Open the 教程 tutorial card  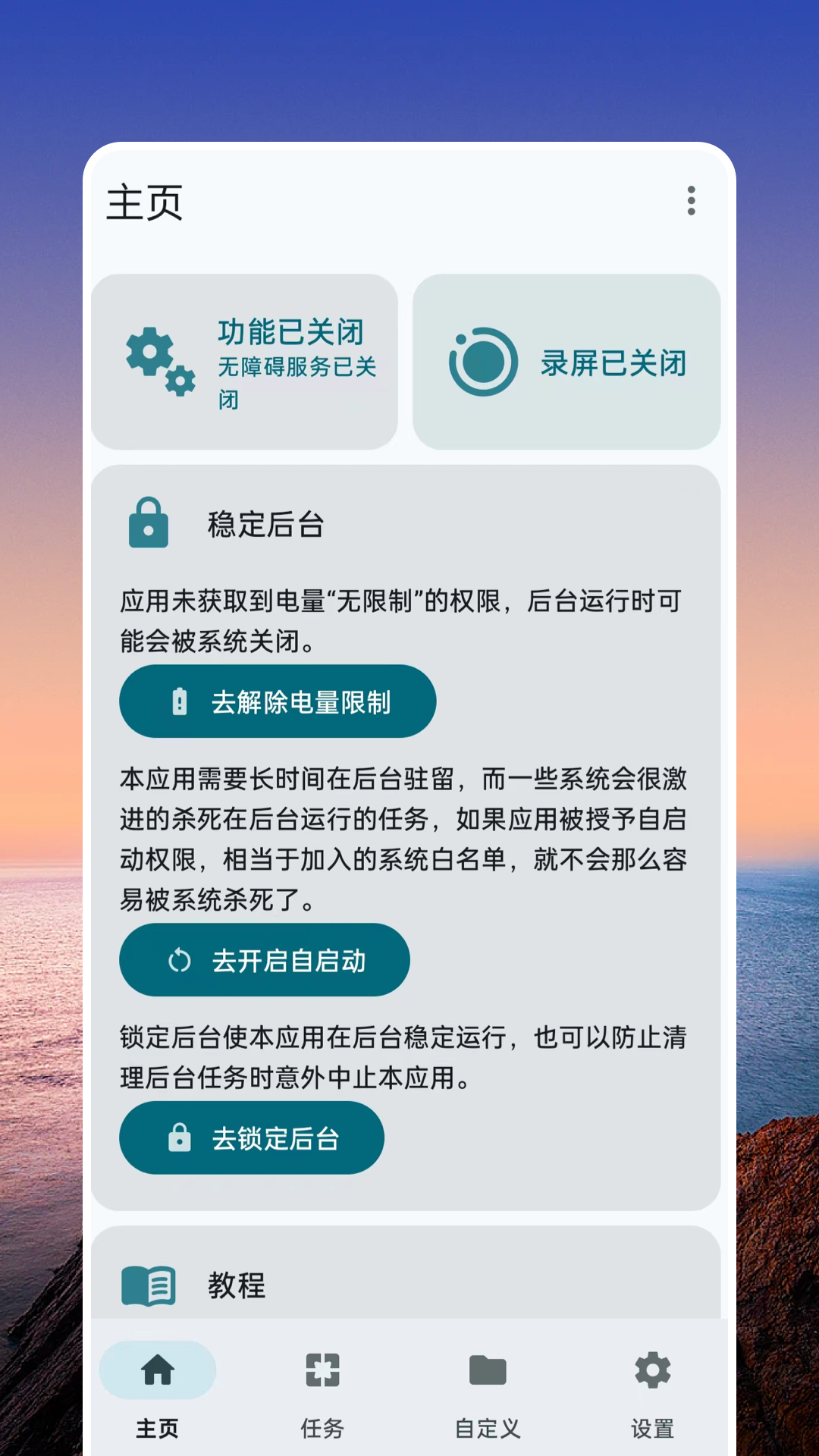point(406,1274)
